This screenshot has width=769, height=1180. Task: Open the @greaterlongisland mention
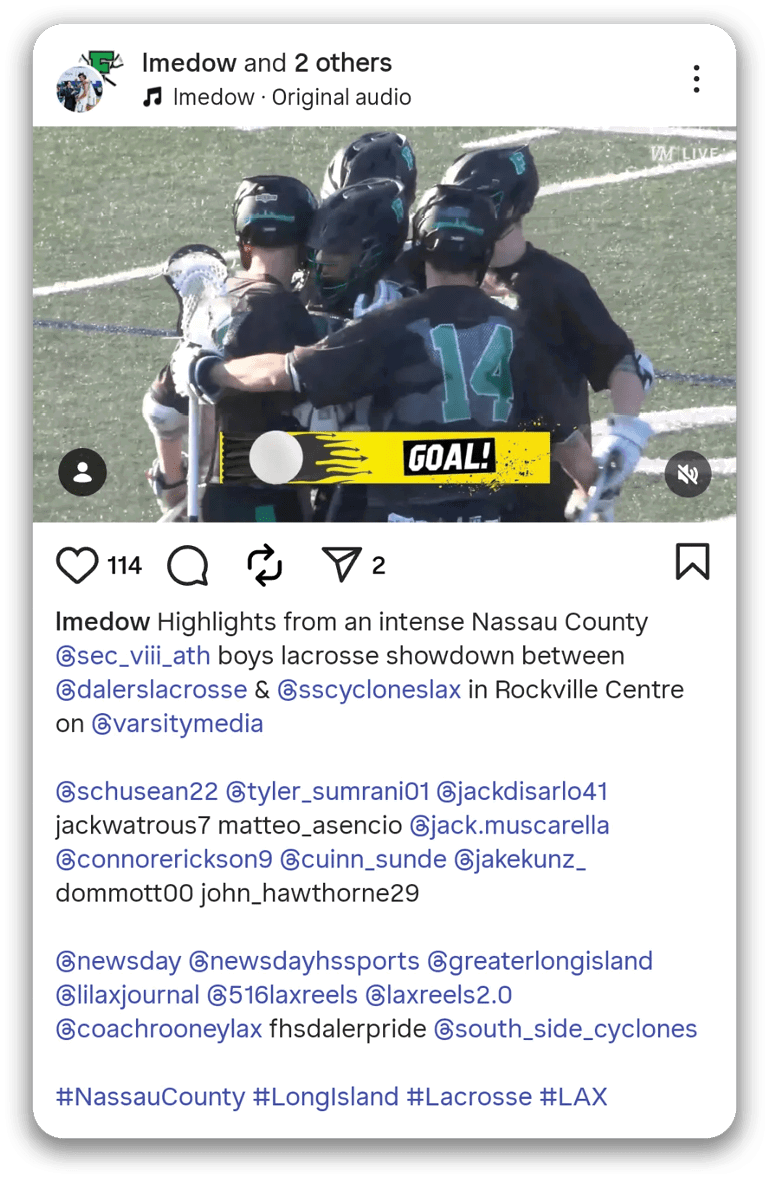[540, 962]
